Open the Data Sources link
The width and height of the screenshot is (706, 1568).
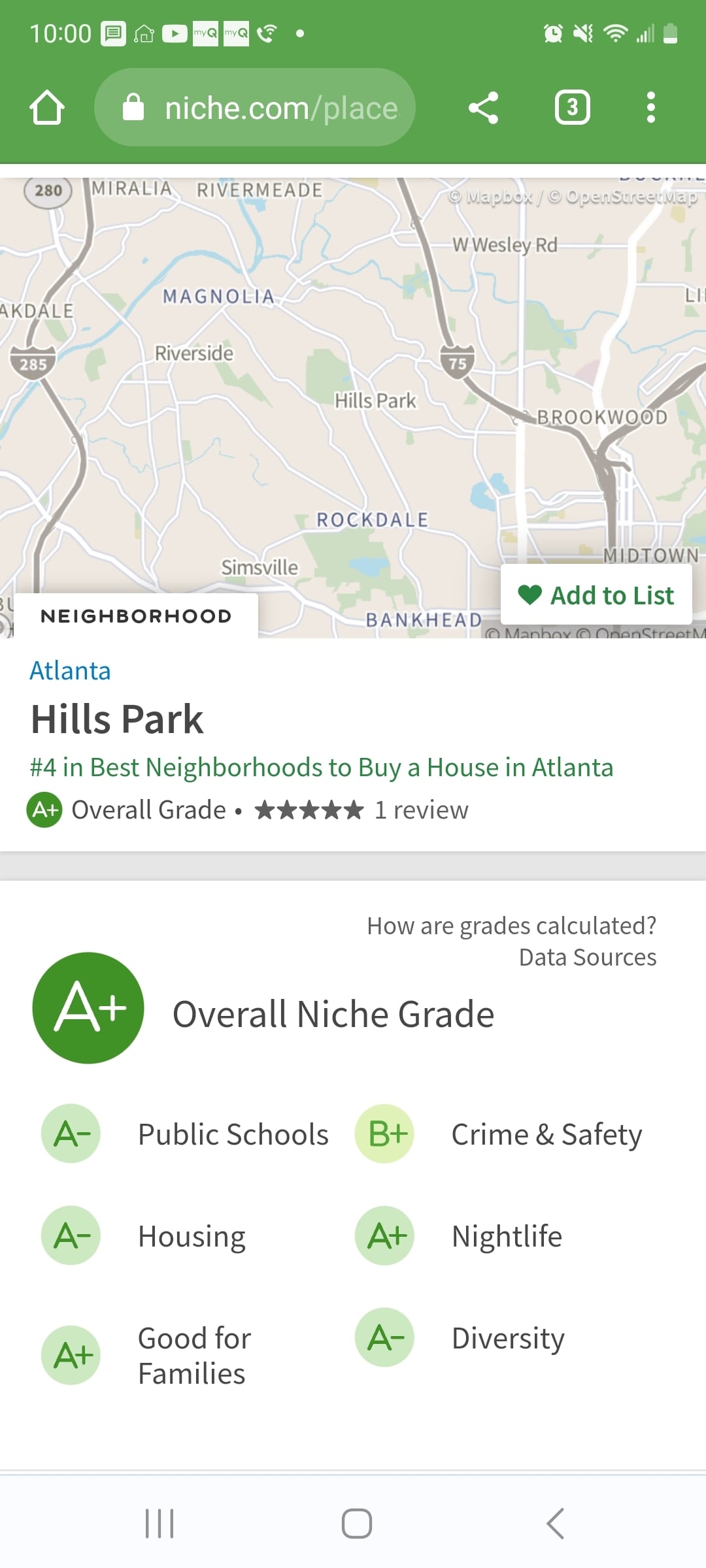(587, 957)
